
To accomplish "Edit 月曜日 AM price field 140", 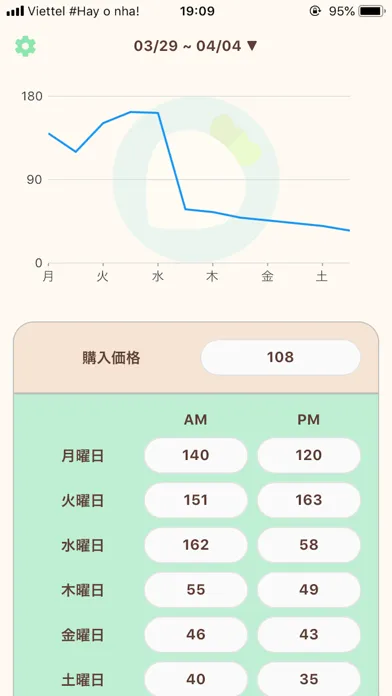I will pos(196,455).
